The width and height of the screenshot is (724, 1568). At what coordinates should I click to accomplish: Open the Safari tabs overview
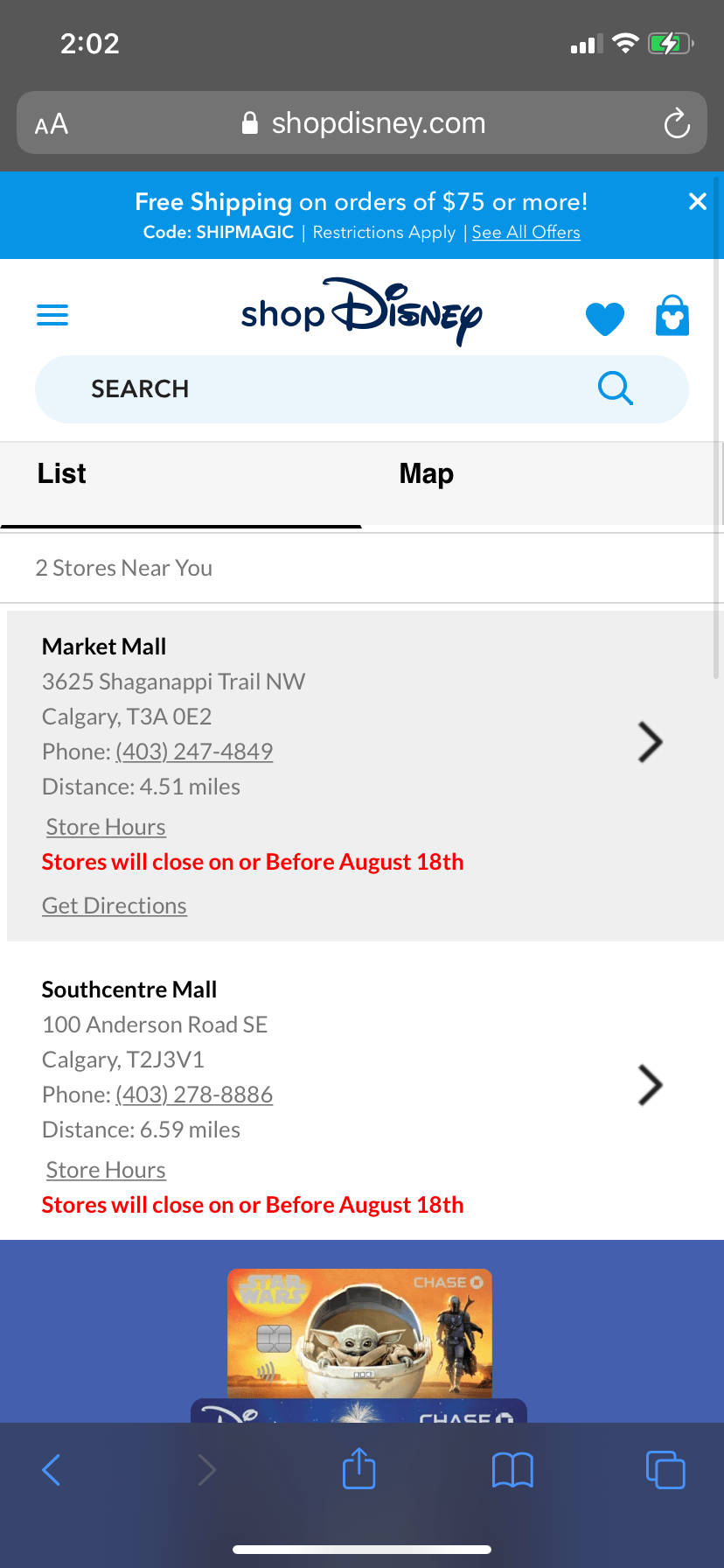click(665, 1469)
